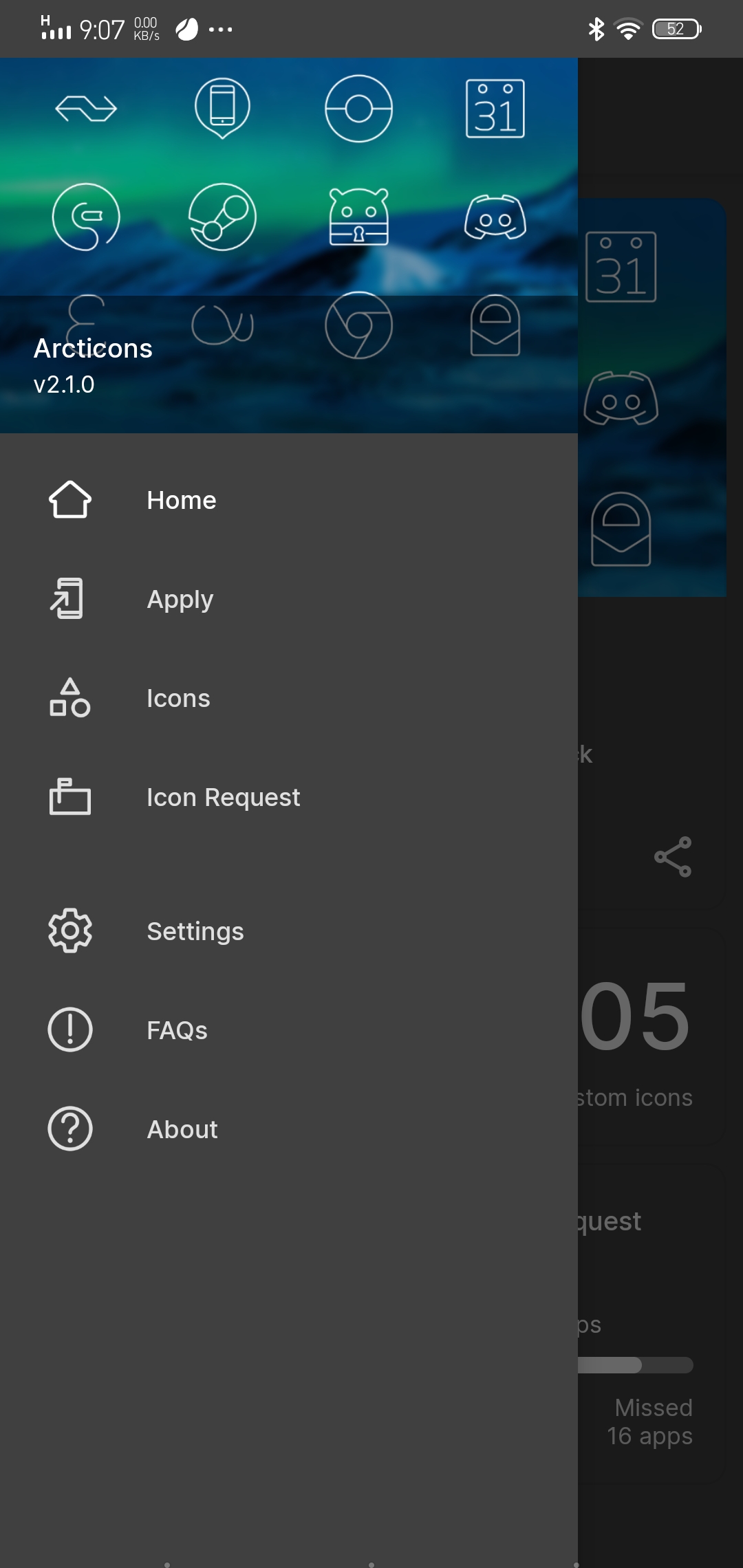Open the Settings gear item
Viewport: 743px width, 1568px height.
(195, 930)
